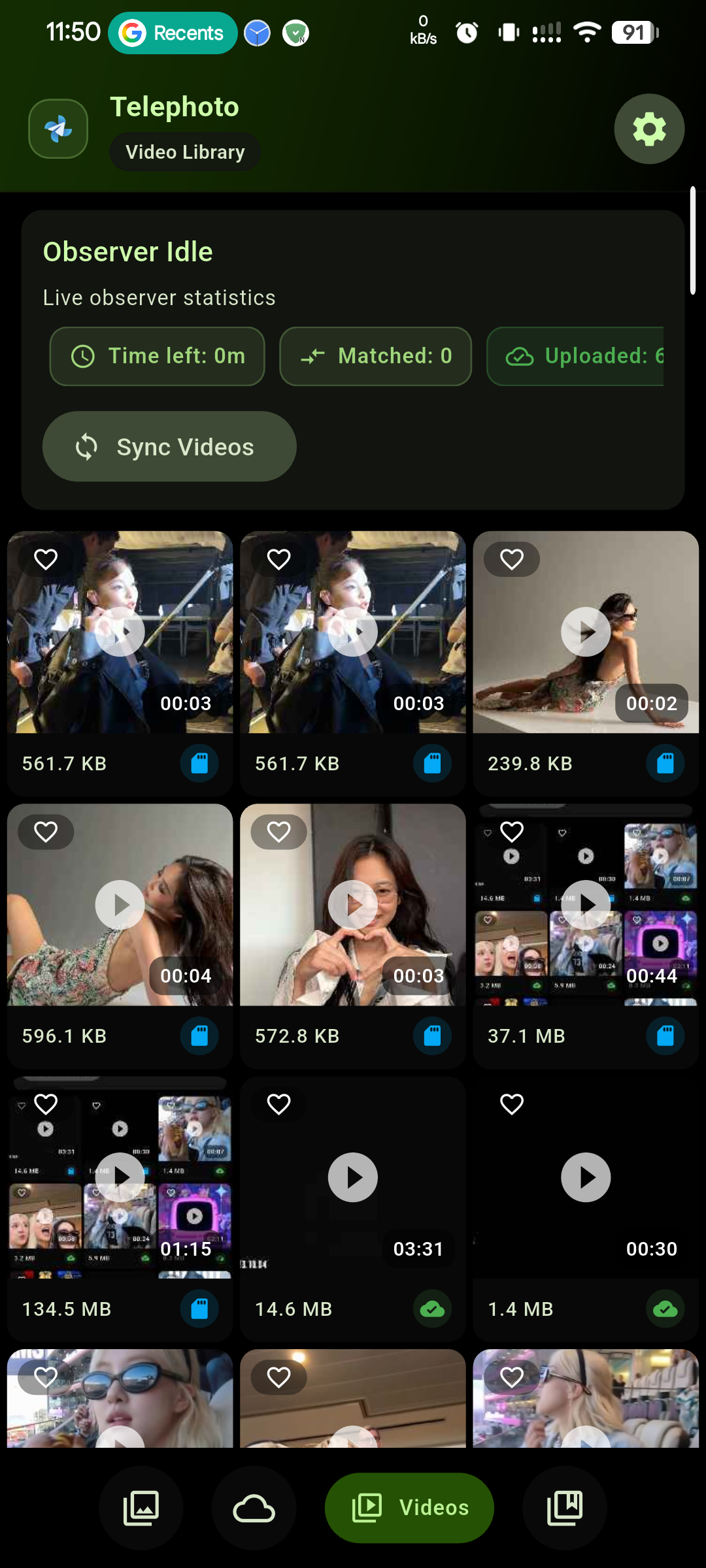
Task: Favorite the 239.8 KB video
Action: pos(512,559)
